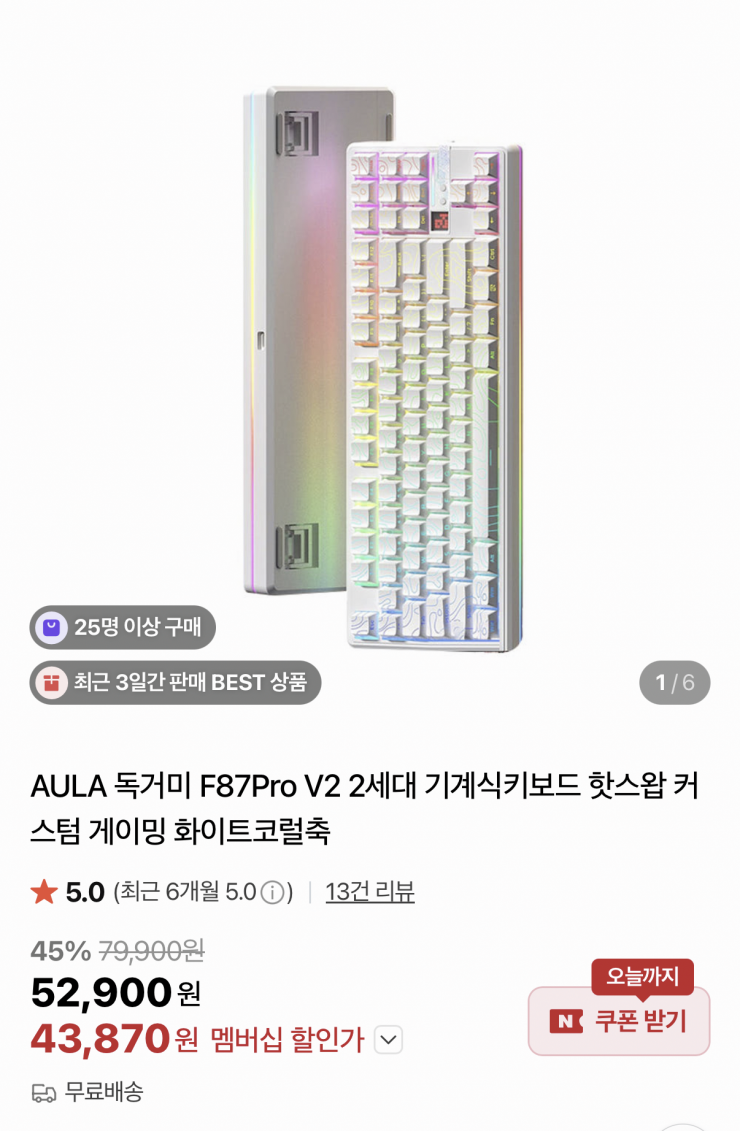The image size is (740, 1131).
Task: Open the 13건 리뷰 reviews link
Action: pos(370,891)
